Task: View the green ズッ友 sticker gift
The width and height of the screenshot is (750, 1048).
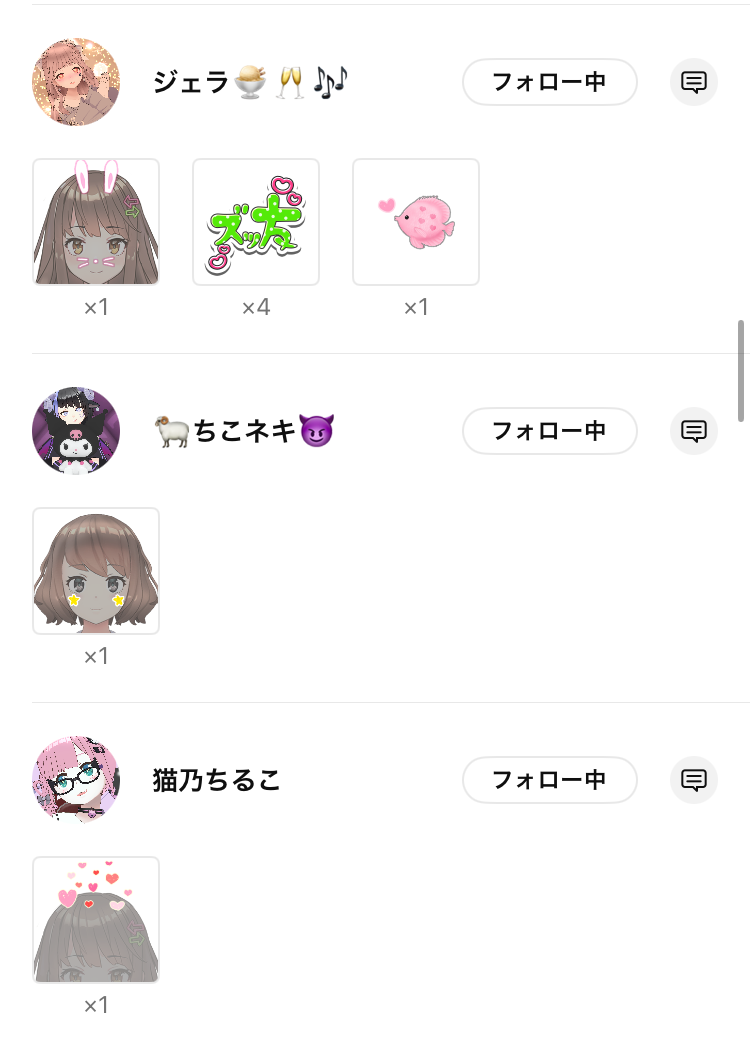Action: (x=256, y=222)
